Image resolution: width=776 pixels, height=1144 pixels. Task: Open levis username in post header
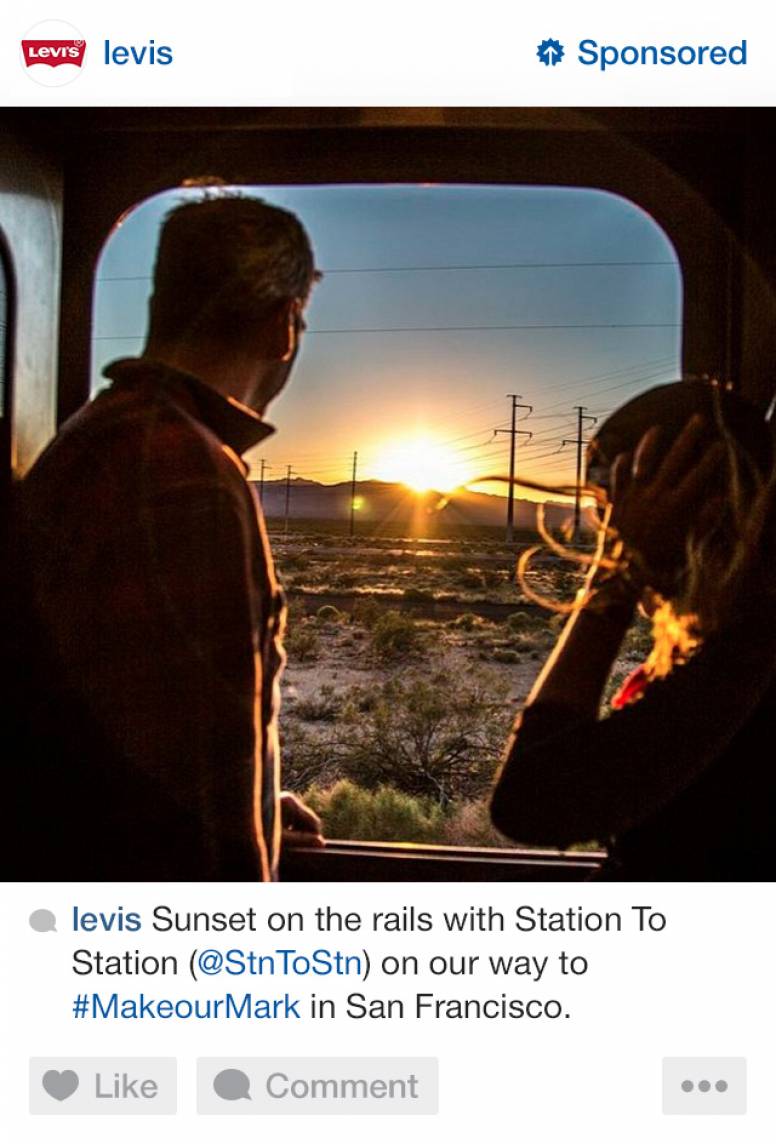(138, 53)
